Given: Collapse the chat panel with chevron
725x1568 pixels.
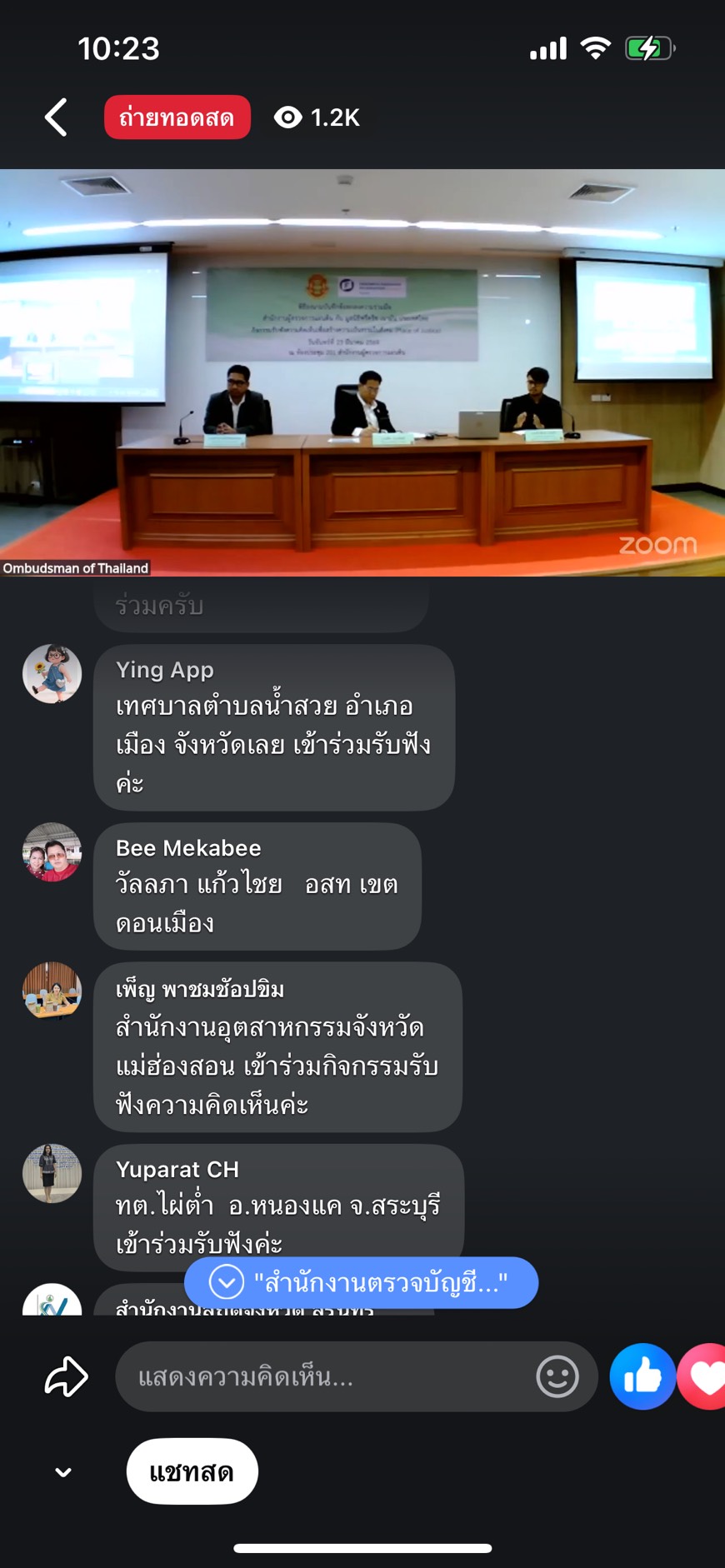Looking at the screenshot, I should [63, 1472].
